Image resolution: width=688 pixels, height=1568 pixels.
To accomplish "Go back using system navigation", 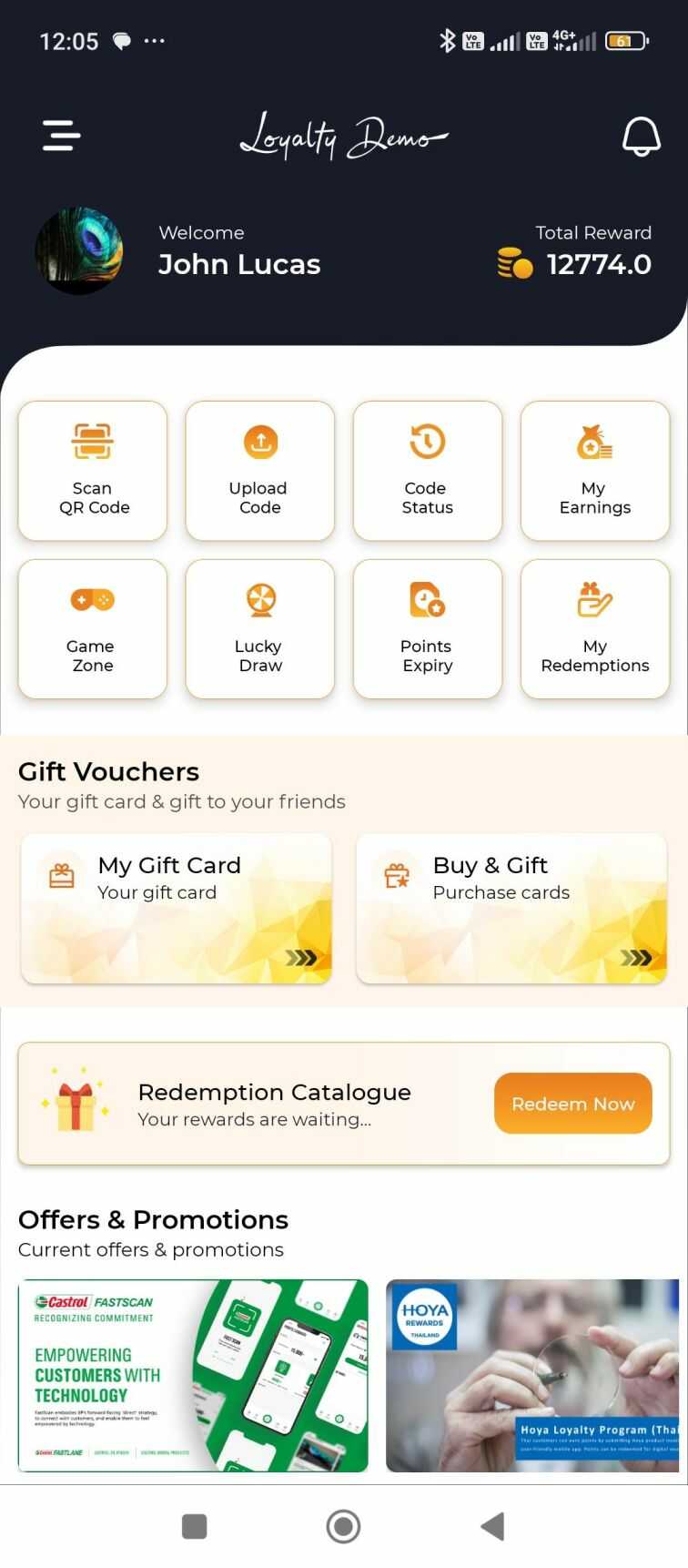I will [492, 1526].
